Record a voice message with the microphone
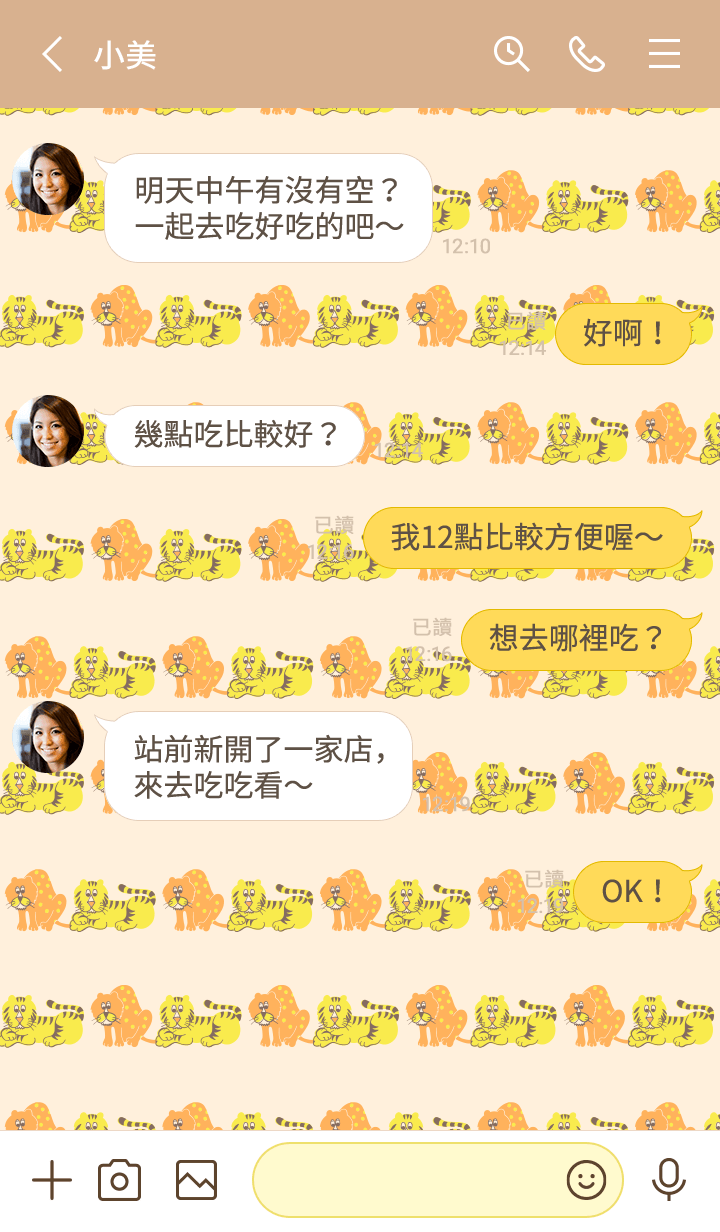 [x=668, y=1181]
